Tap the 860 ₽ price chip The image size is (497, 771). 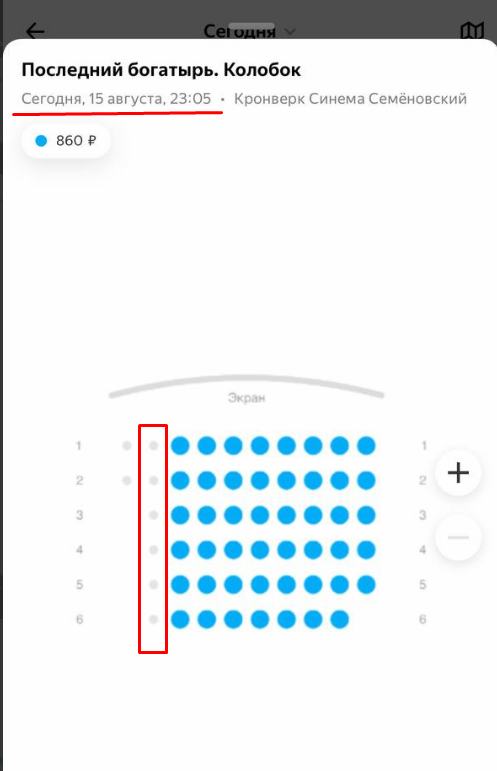coord(66,141)
